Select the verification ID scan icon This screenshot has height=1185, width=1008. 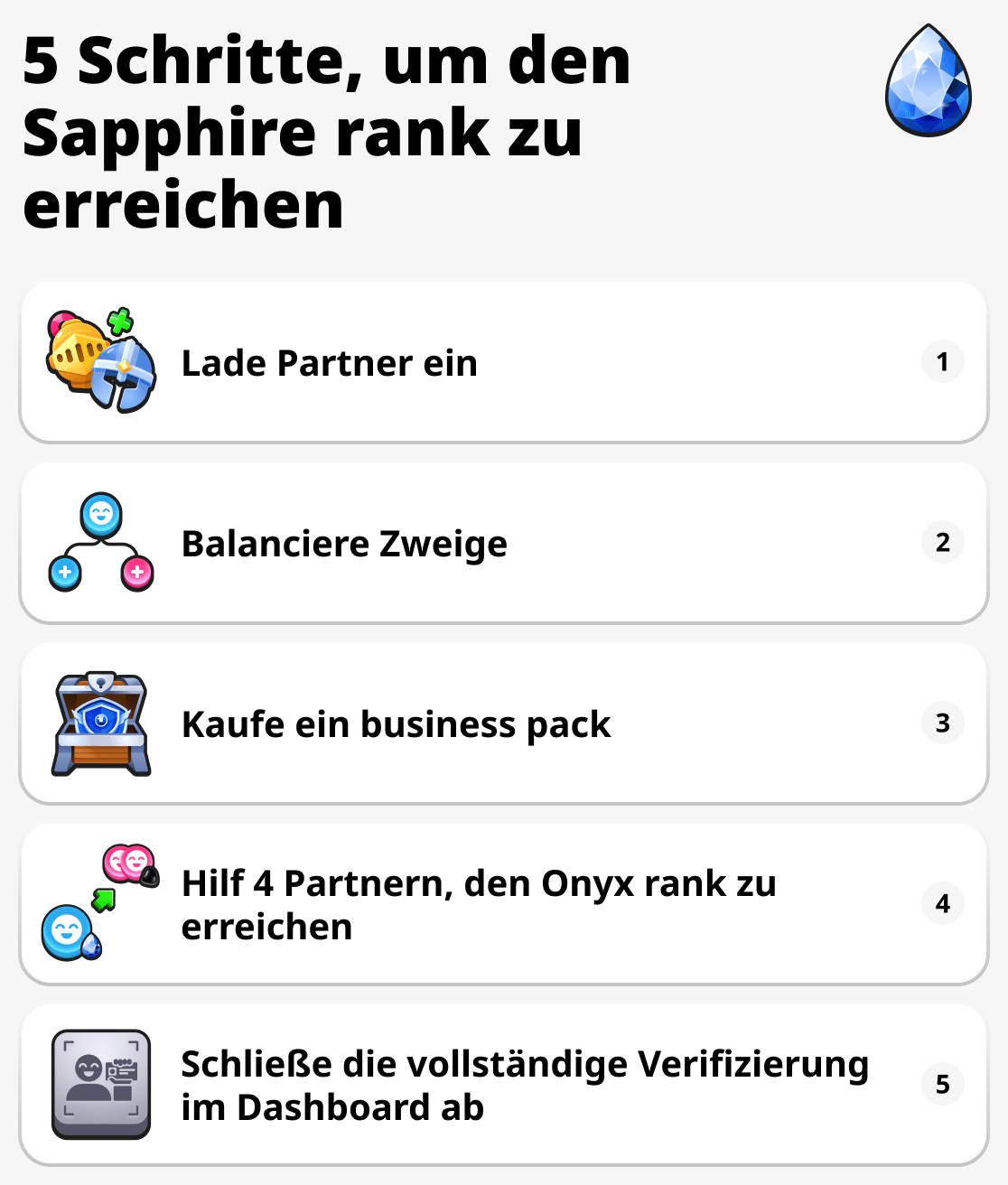click(100, 1084)
